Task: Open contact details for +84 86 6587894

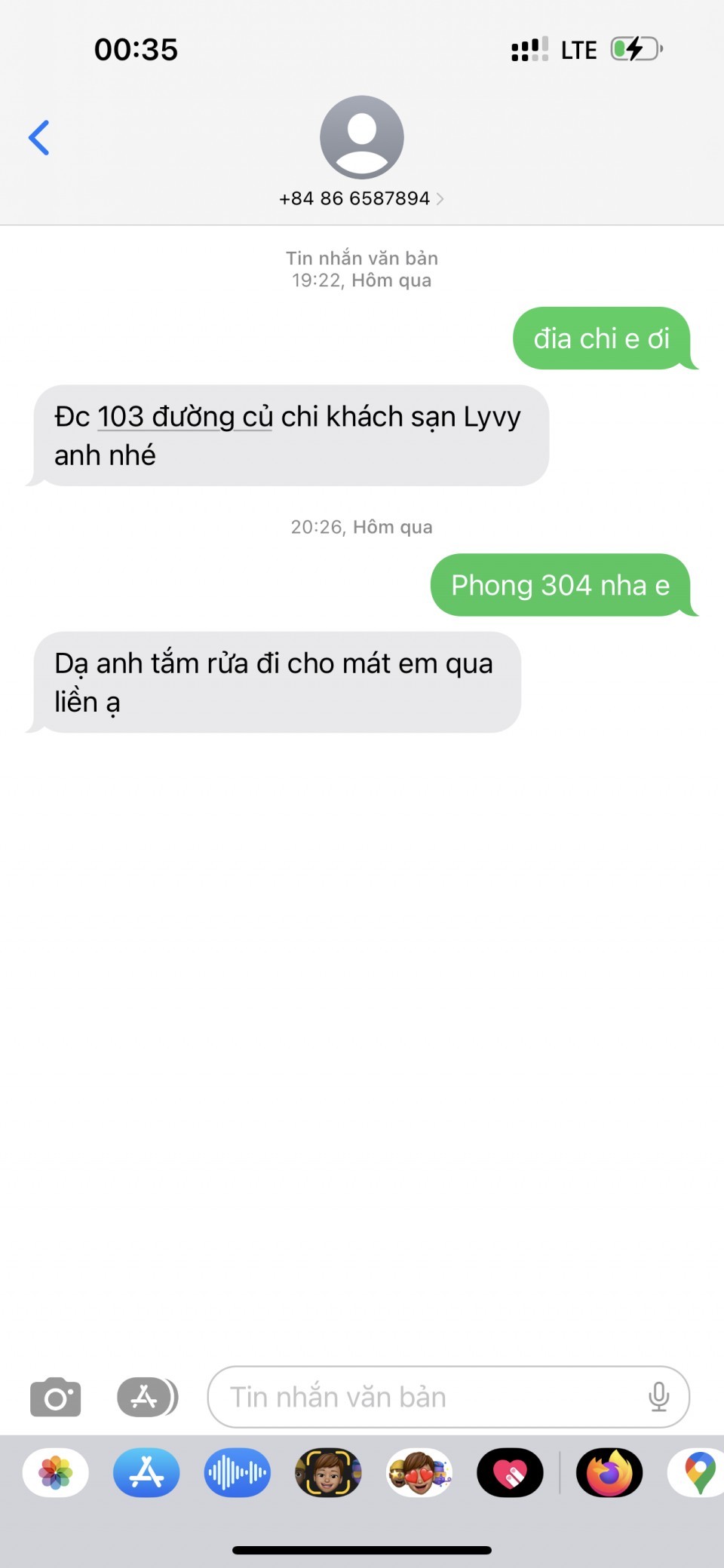Action: [361, 198]
